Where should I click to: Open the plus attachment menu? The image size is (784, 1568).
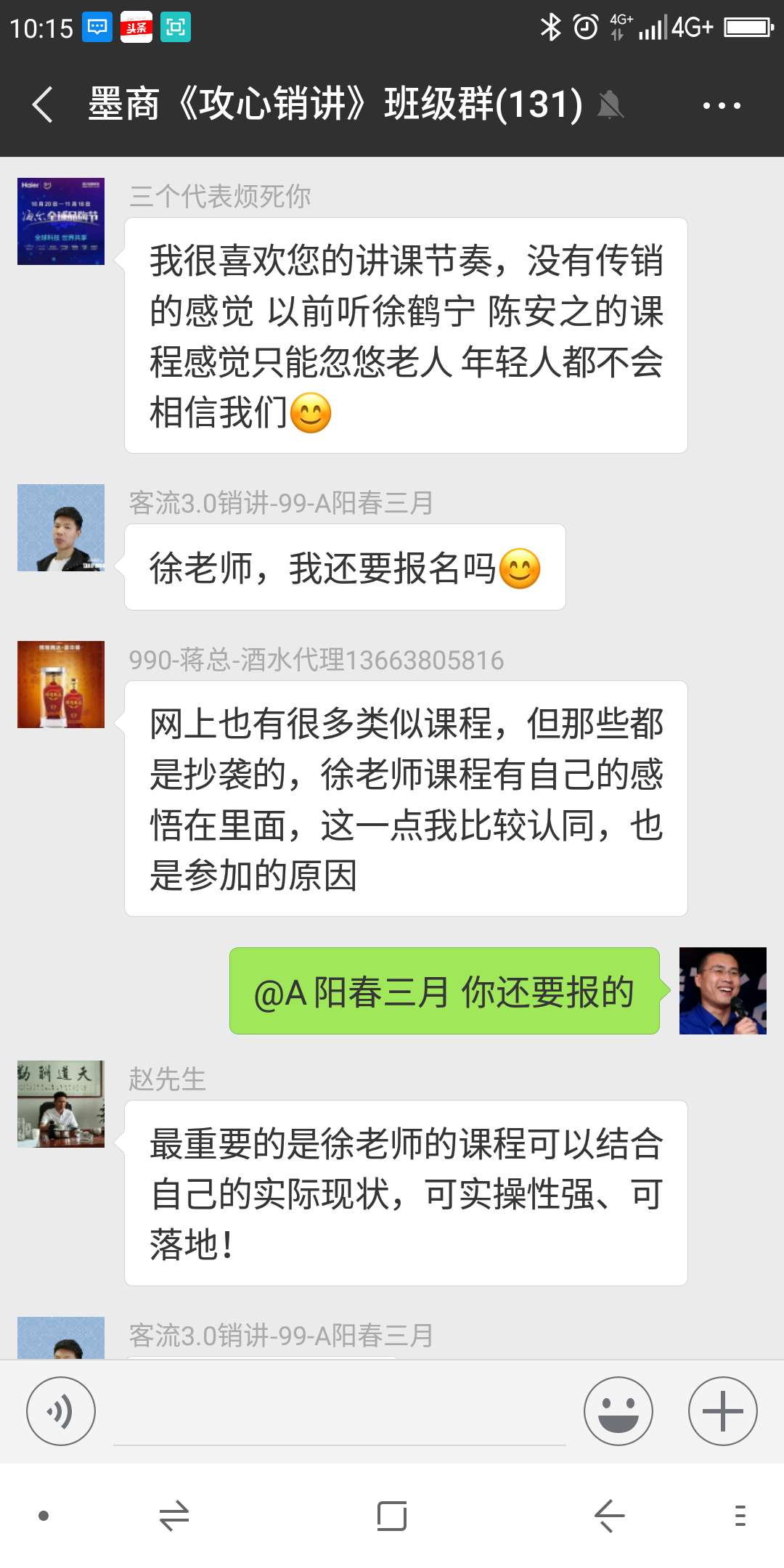[723, 1410]
